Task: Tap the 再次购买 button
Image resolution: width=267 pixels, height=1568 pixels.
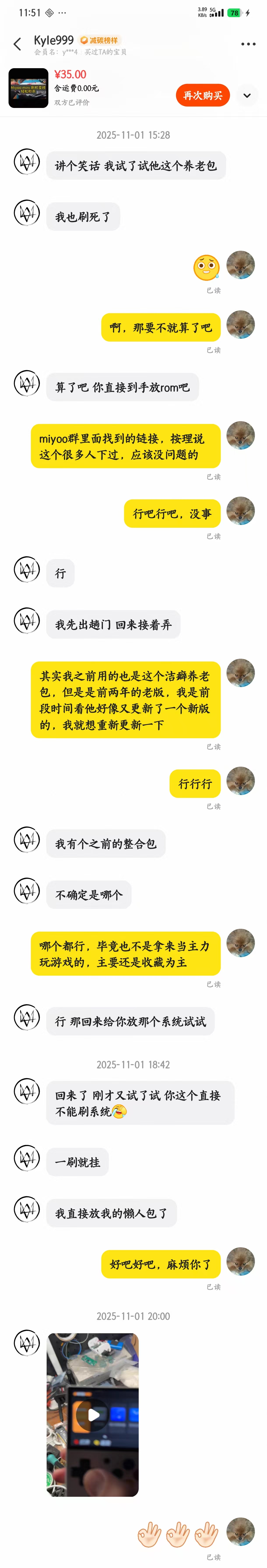Action: coord(202,96)
